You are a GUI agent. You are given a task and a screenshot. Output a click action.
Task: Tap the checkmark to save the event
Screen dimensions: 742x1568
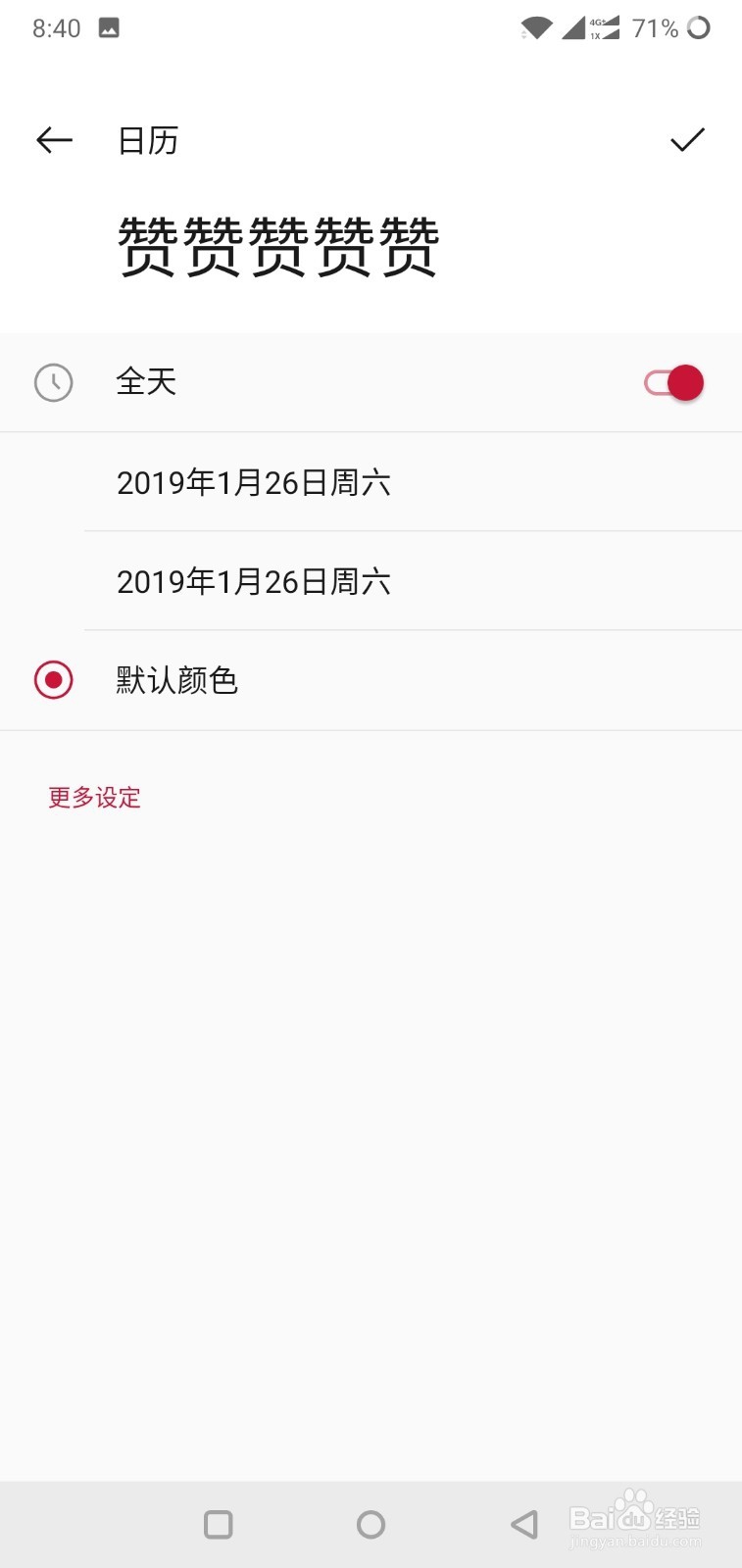[x=687, y=140]
